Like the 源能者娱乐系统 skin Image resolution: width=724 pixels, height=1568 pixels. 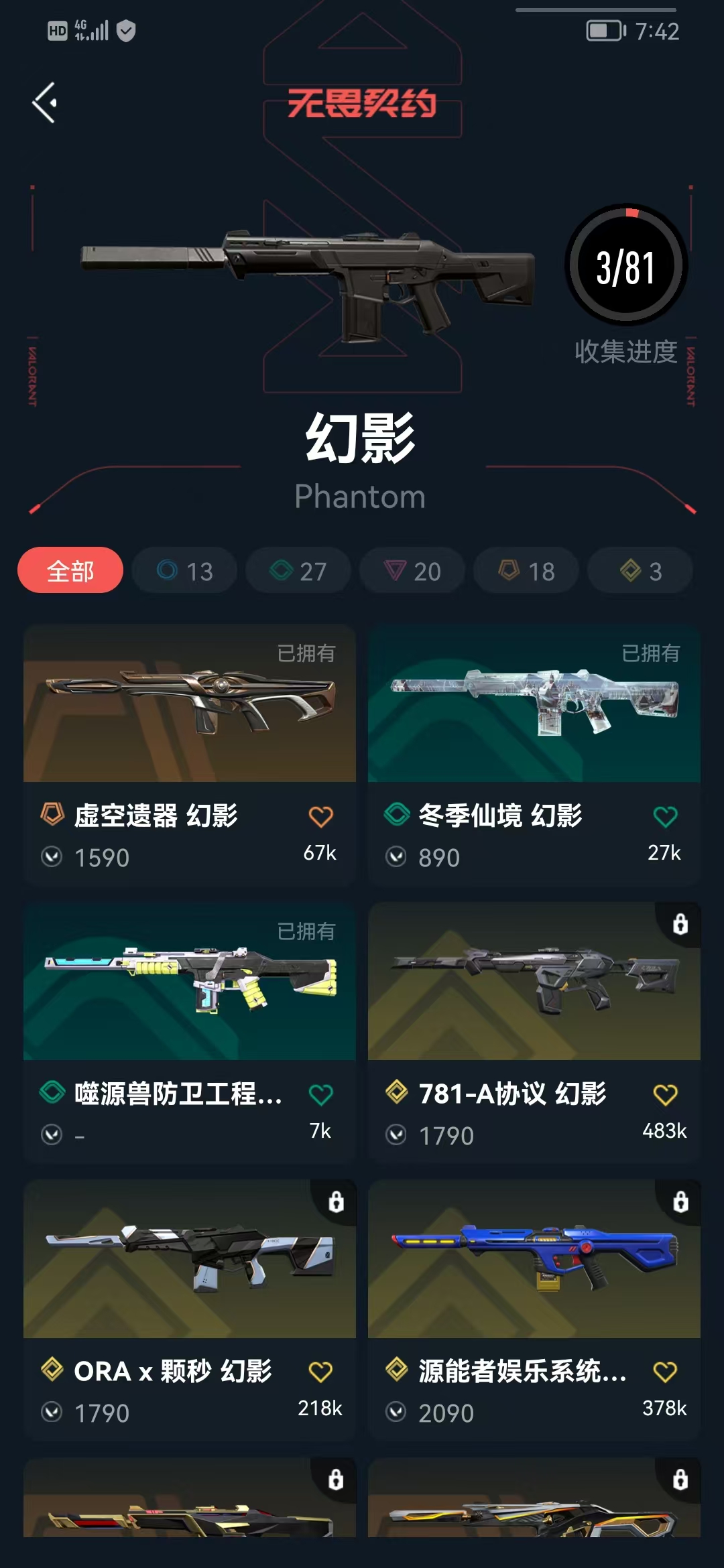click(x=665, y=1372)
